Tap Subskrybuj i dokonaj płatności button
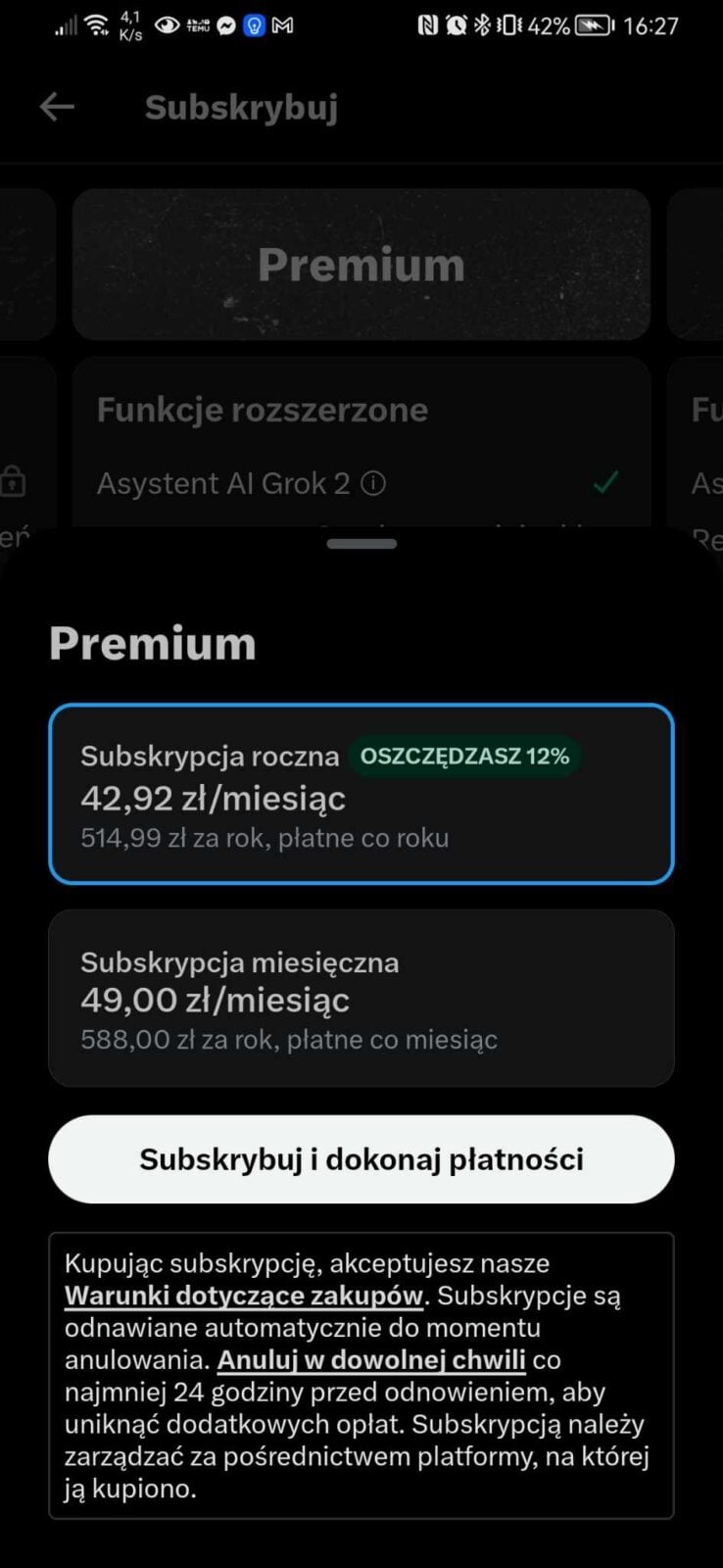Viewport: 723px width, 1568px height. pos(361,1159)
